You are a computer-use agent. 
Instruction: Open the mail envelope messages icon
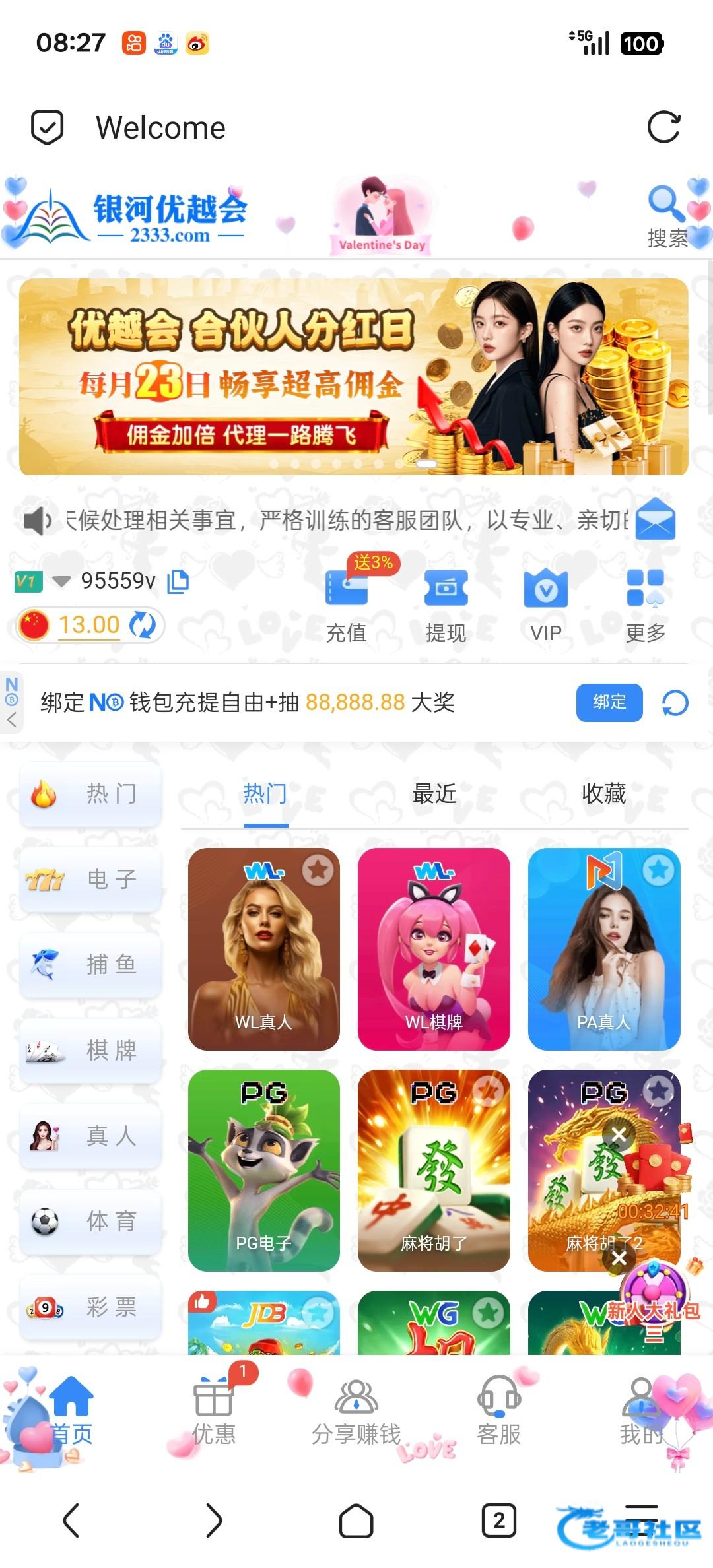(655, 520)
